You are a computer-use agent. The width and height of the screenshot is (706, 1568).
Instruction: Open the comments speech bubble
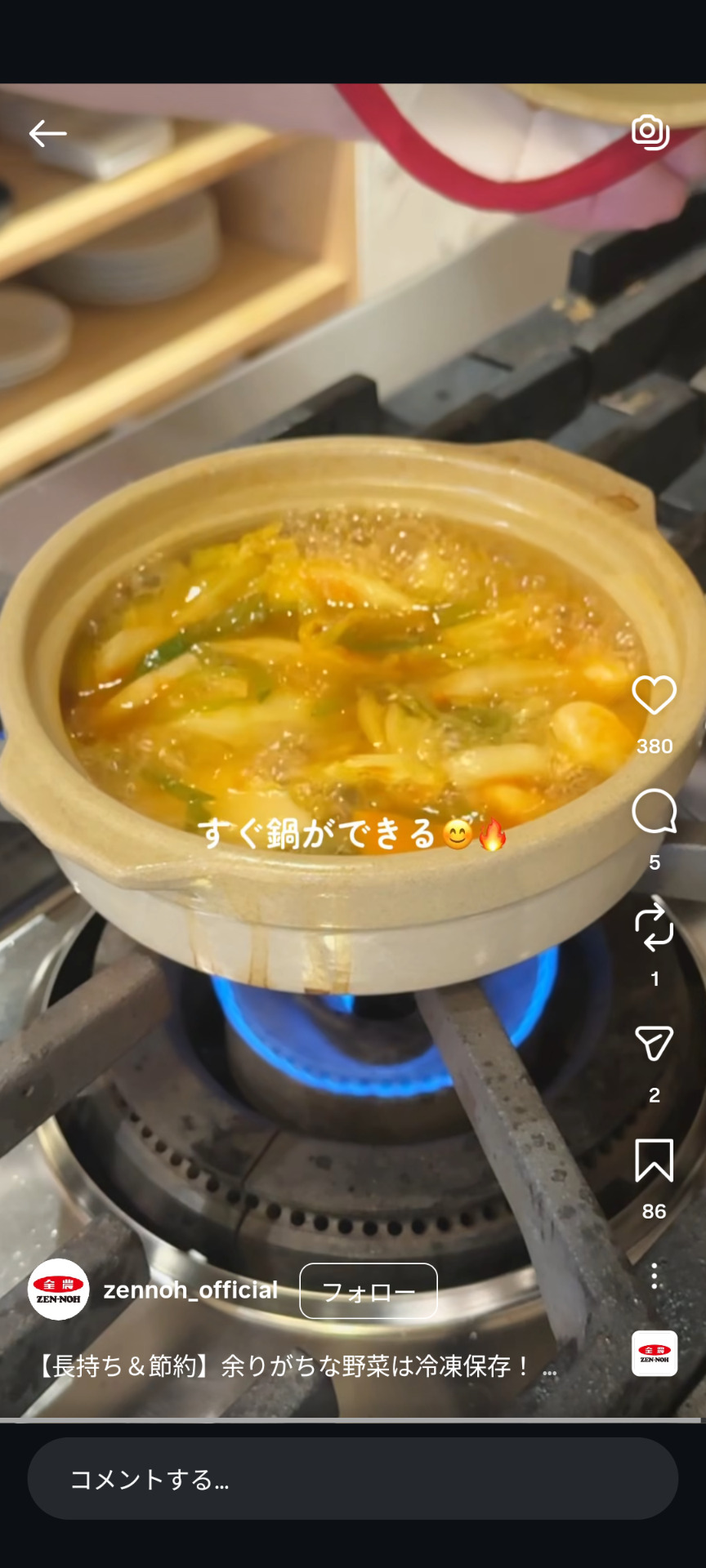click(654, 812)
